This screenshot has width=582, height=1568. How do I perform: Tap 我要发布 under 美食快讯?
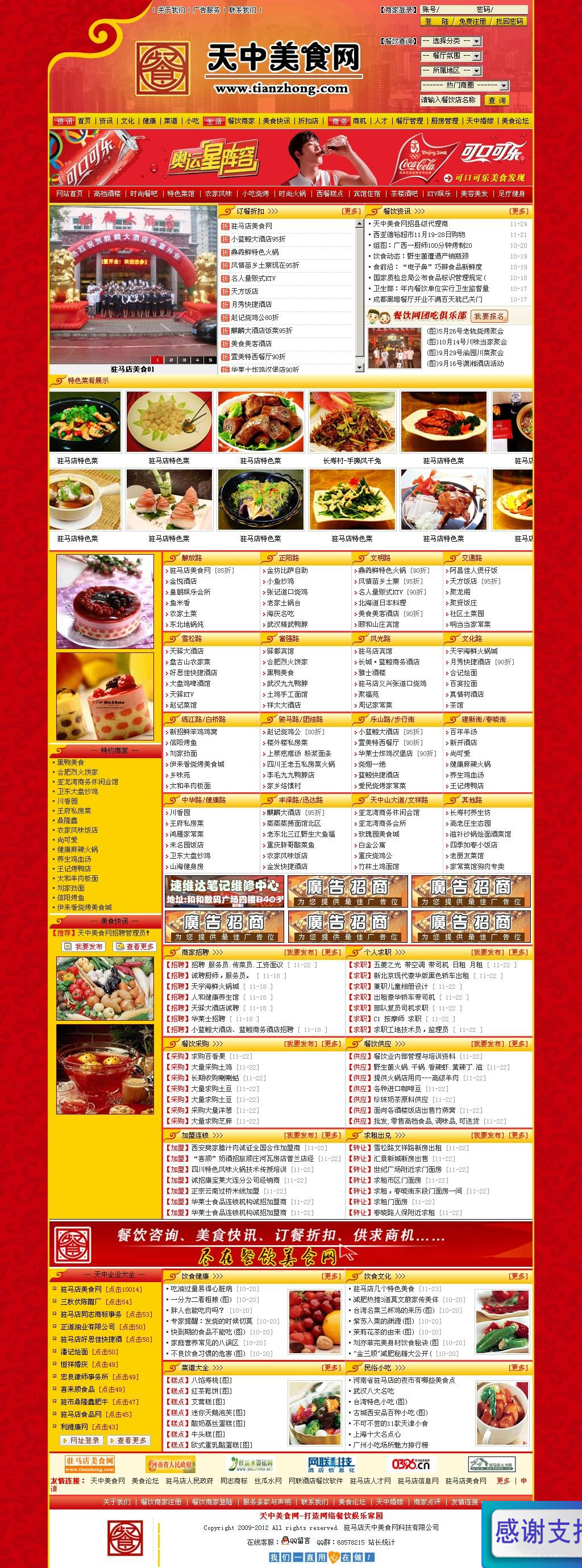84,946
